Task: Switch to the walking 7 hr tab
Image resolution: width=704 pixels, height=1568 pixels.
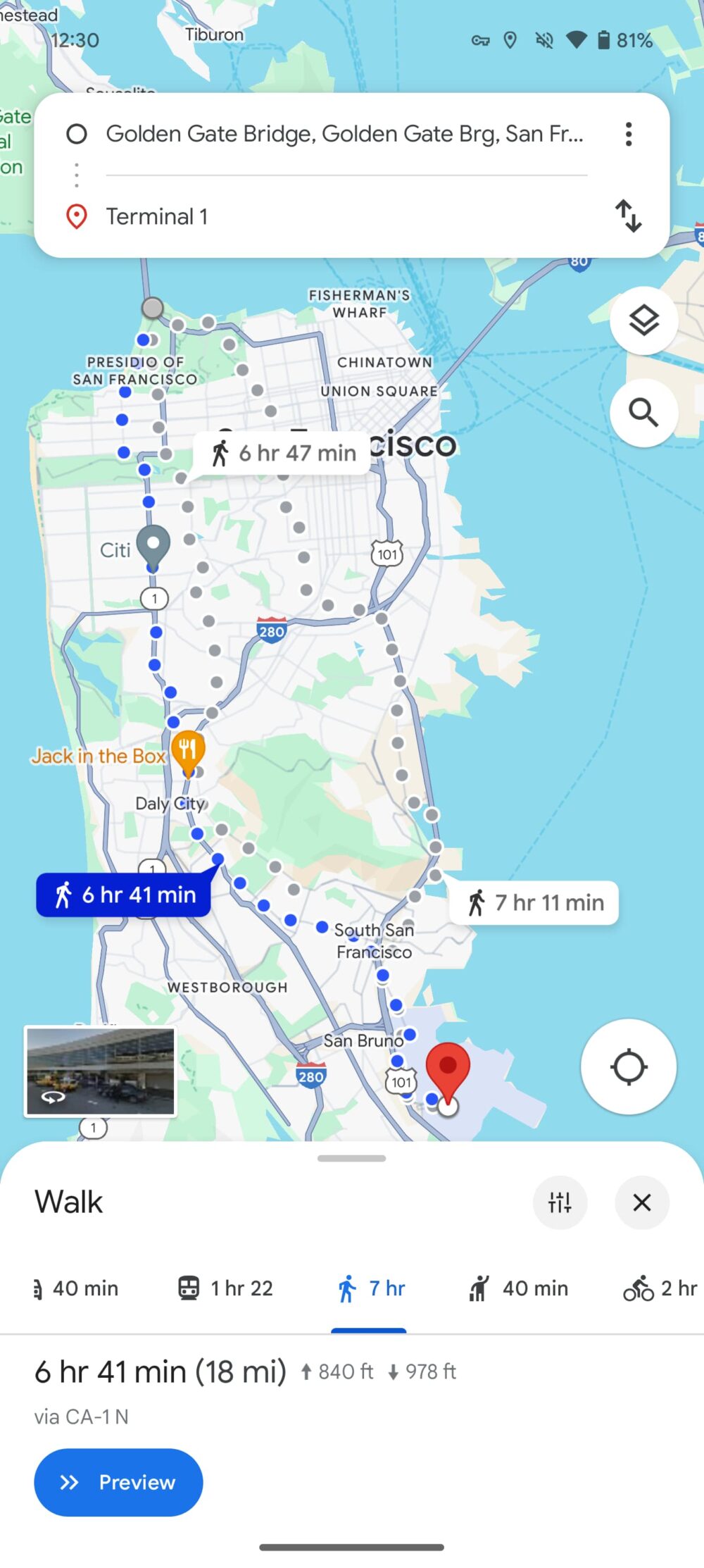Action: [369, 1288]
